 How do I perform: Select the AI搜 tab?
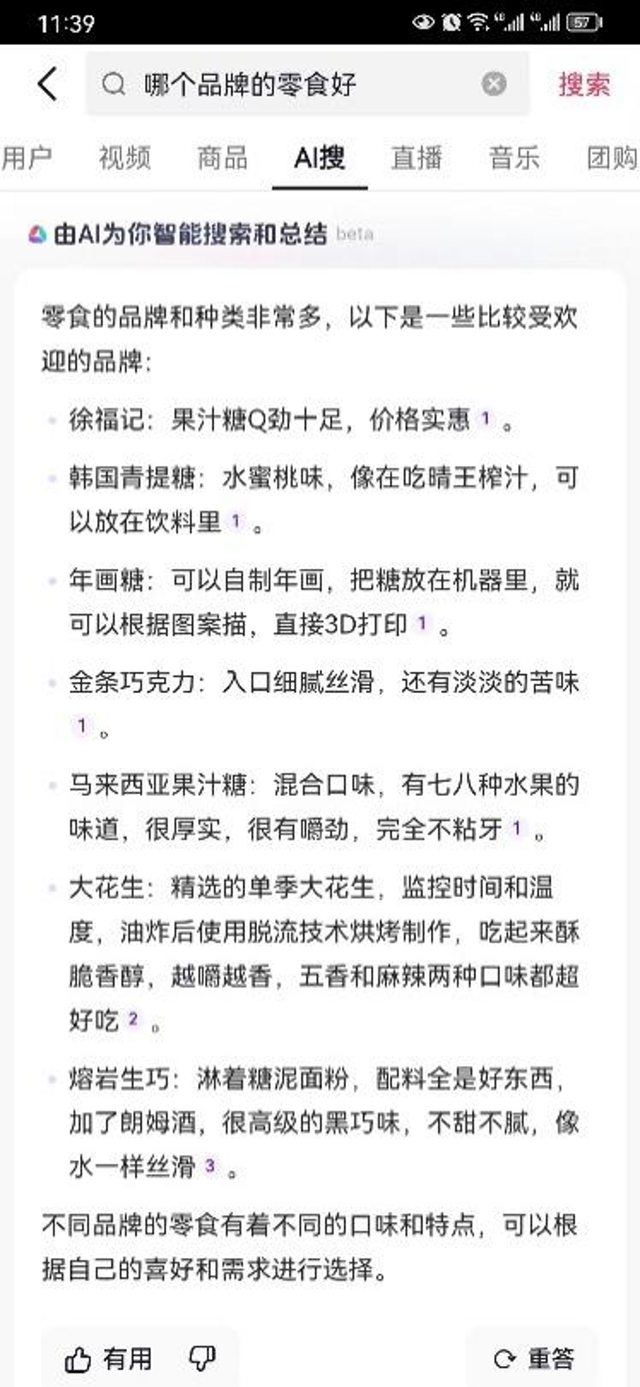319,157
